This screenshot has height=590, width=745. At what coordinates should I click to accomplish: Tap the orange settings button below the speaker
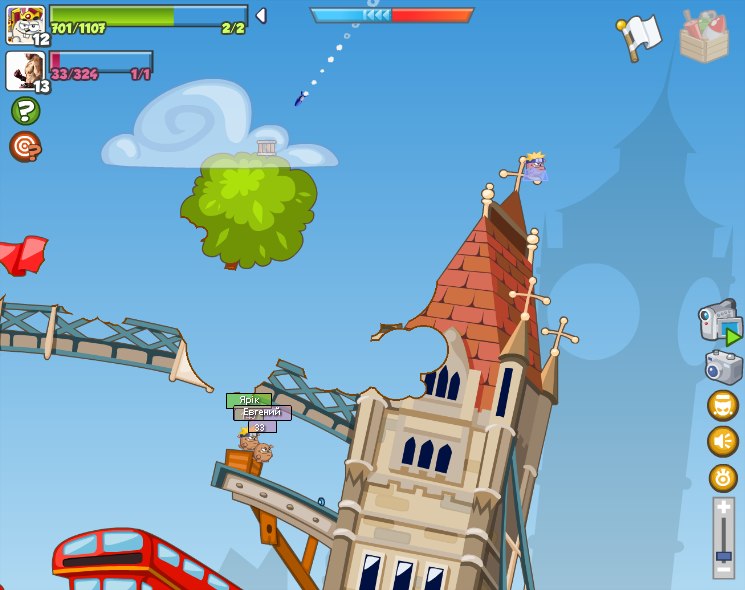[x=722, y=477]
